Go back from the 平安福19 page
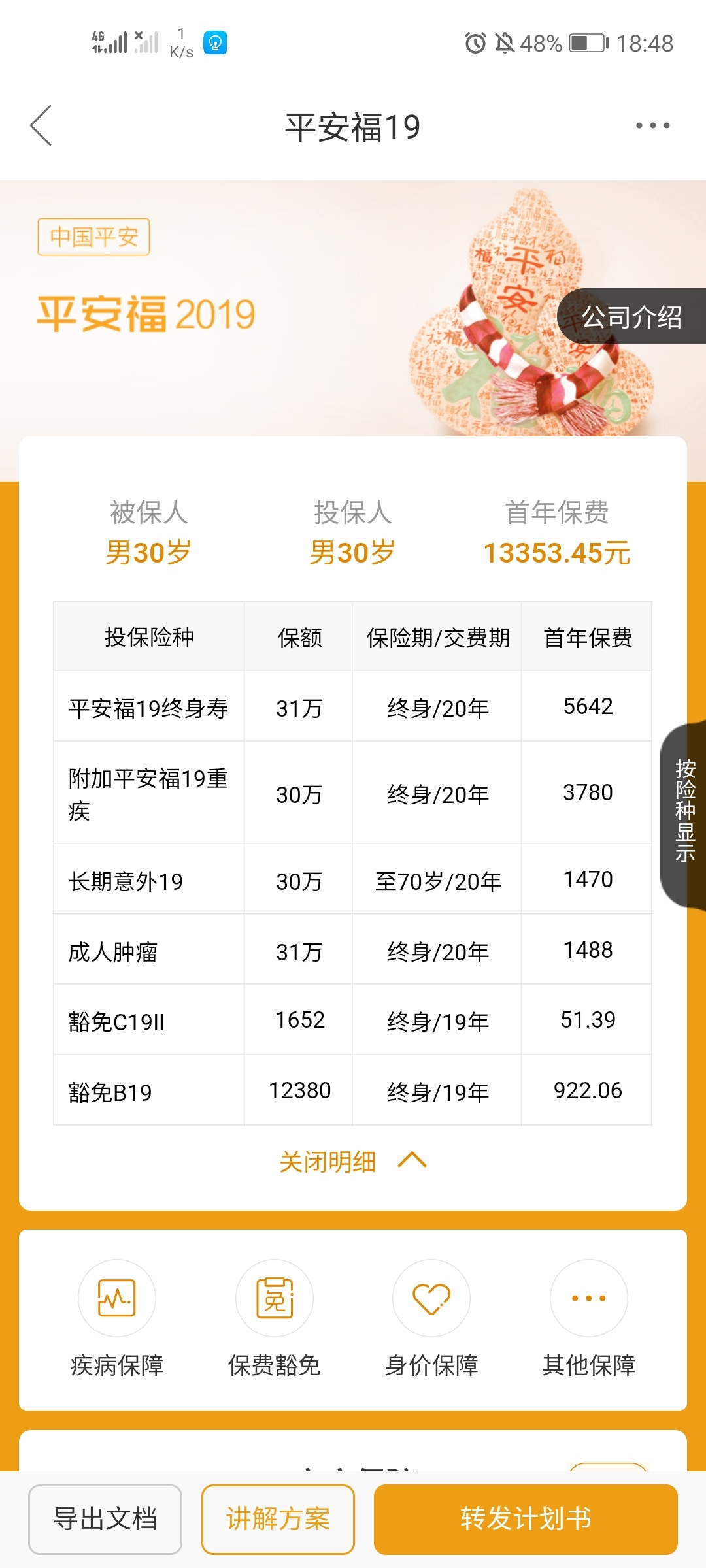The image size is (706, 1568). (41, 125)
